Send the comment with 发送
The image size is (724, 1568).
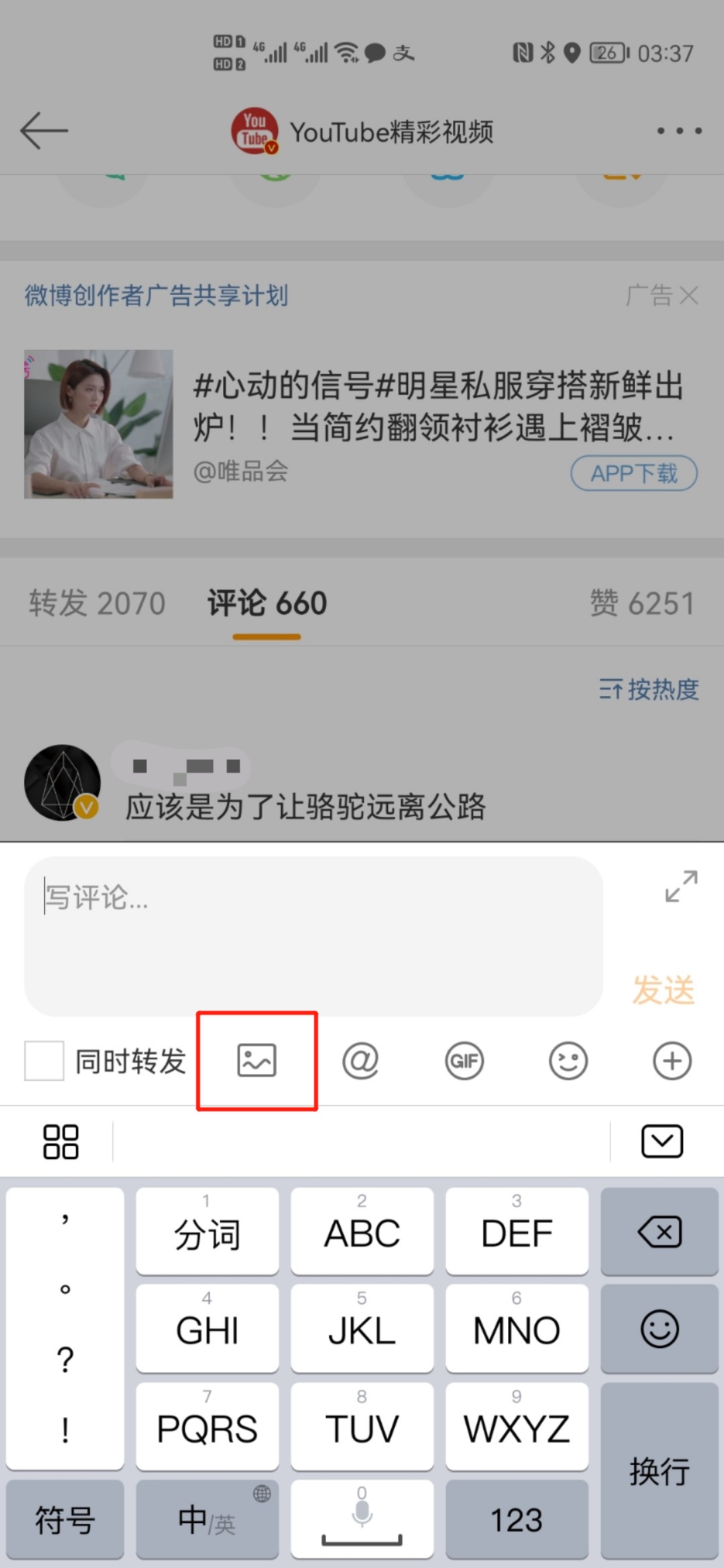[x=664, y=990]
